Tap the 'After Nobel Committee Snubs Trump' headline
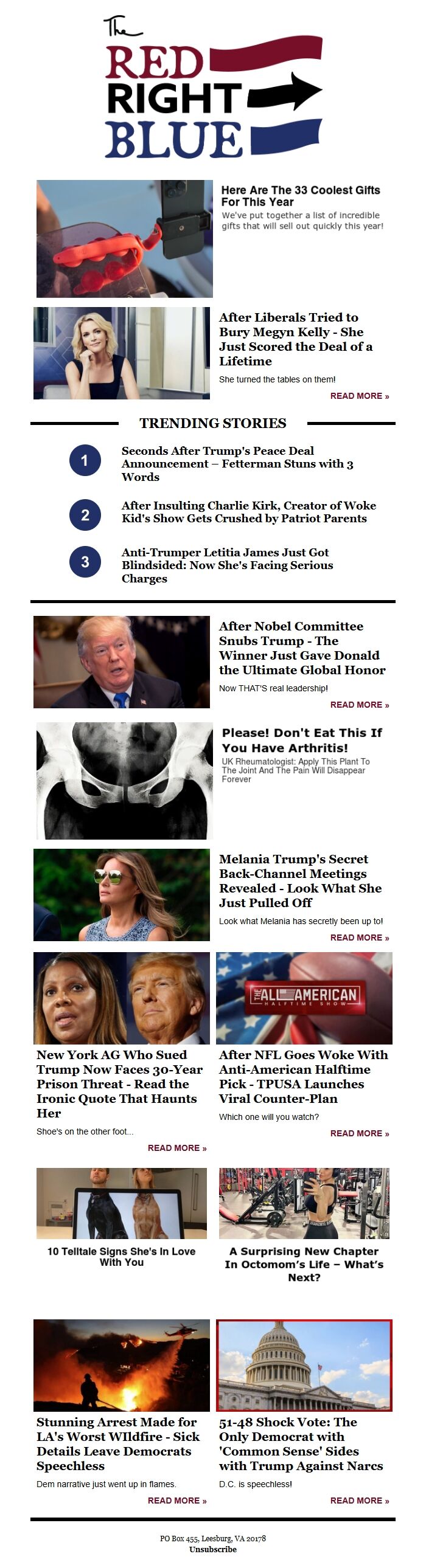The width and height of the screenshot is (426, 1568). (302, 648)
